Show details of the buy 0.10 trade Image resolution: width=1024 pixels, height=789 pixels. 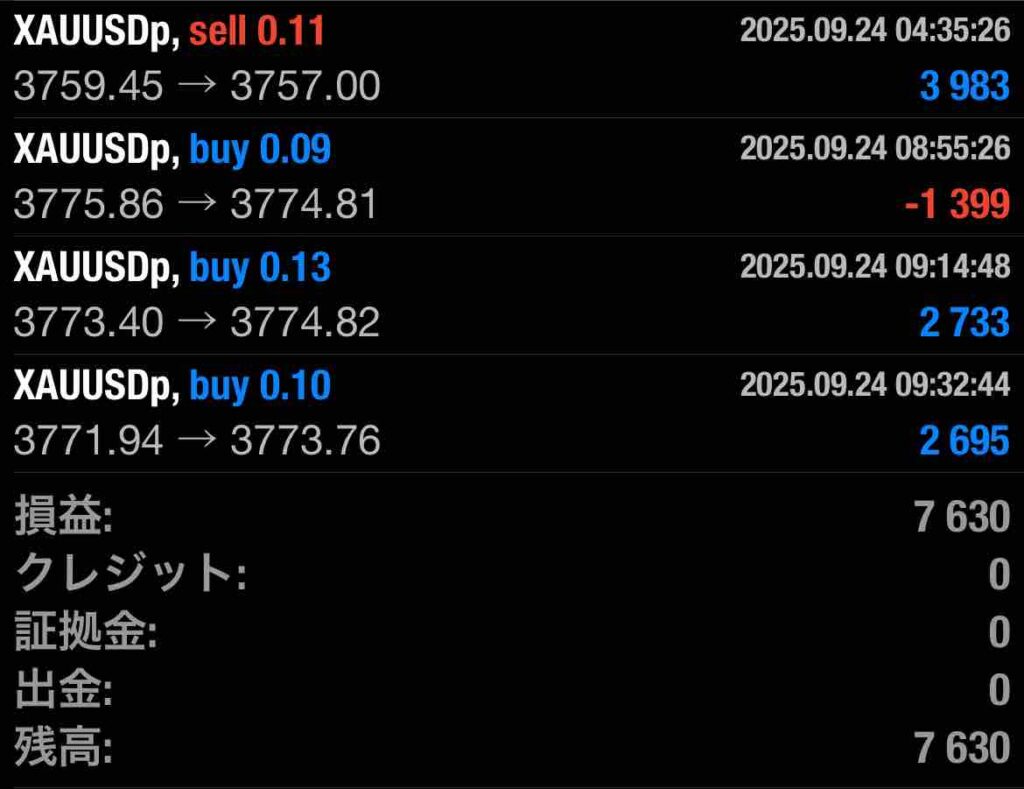coord(512,413)
